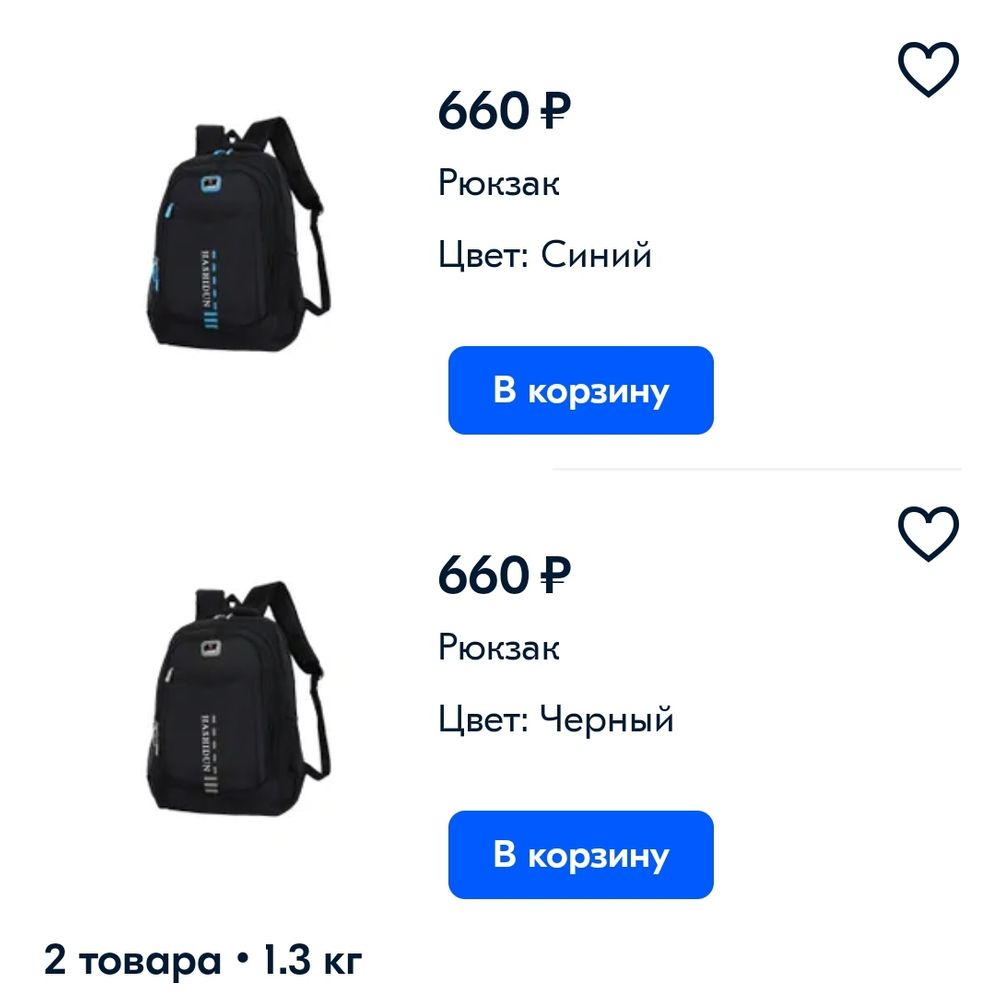984x1000 pixels.
Task: Open the Рюкзак title of the first item
Action: point(499,183)
